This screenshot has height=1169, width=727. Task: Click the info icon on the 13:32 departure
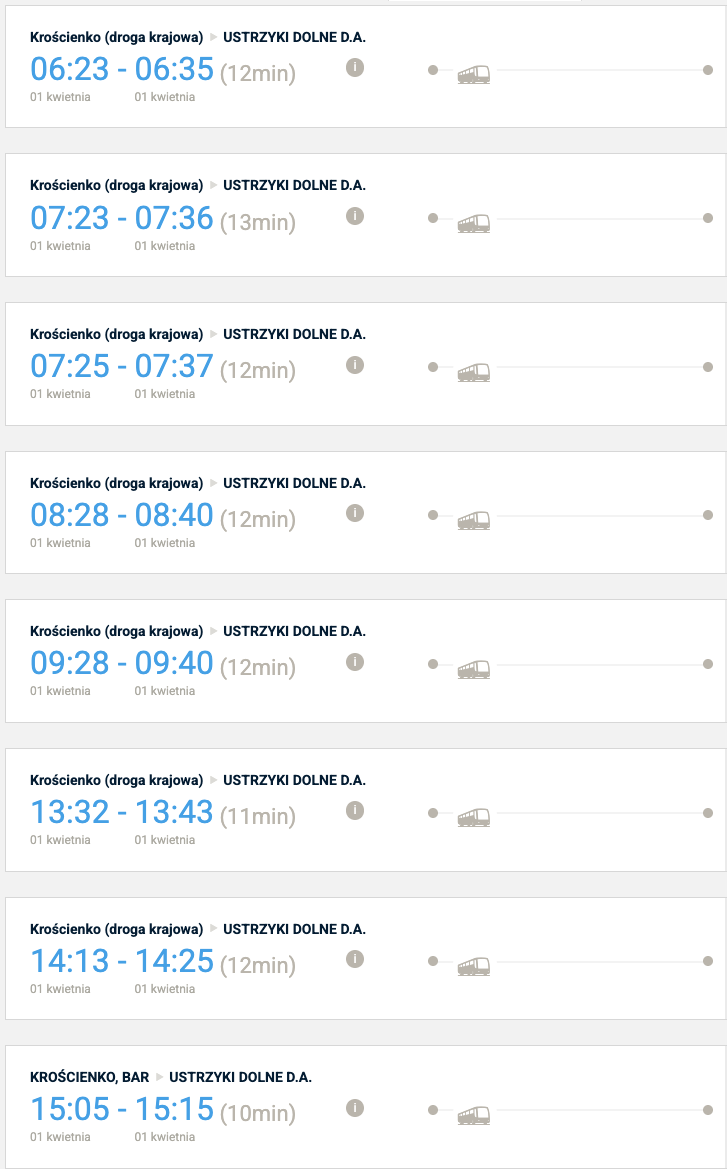pos(355,811)
